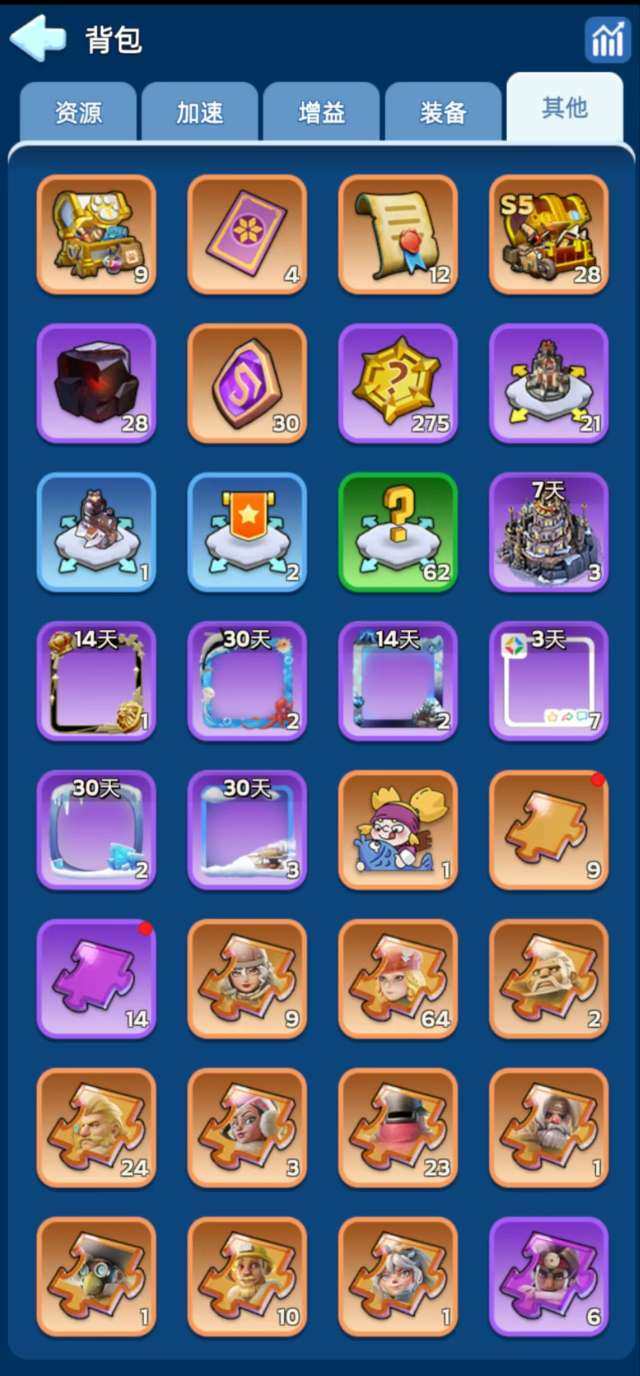Screen dimensions: 640x1376
Task: Select the gold question-mark badge with 275
Action: (x=398, y=383)
